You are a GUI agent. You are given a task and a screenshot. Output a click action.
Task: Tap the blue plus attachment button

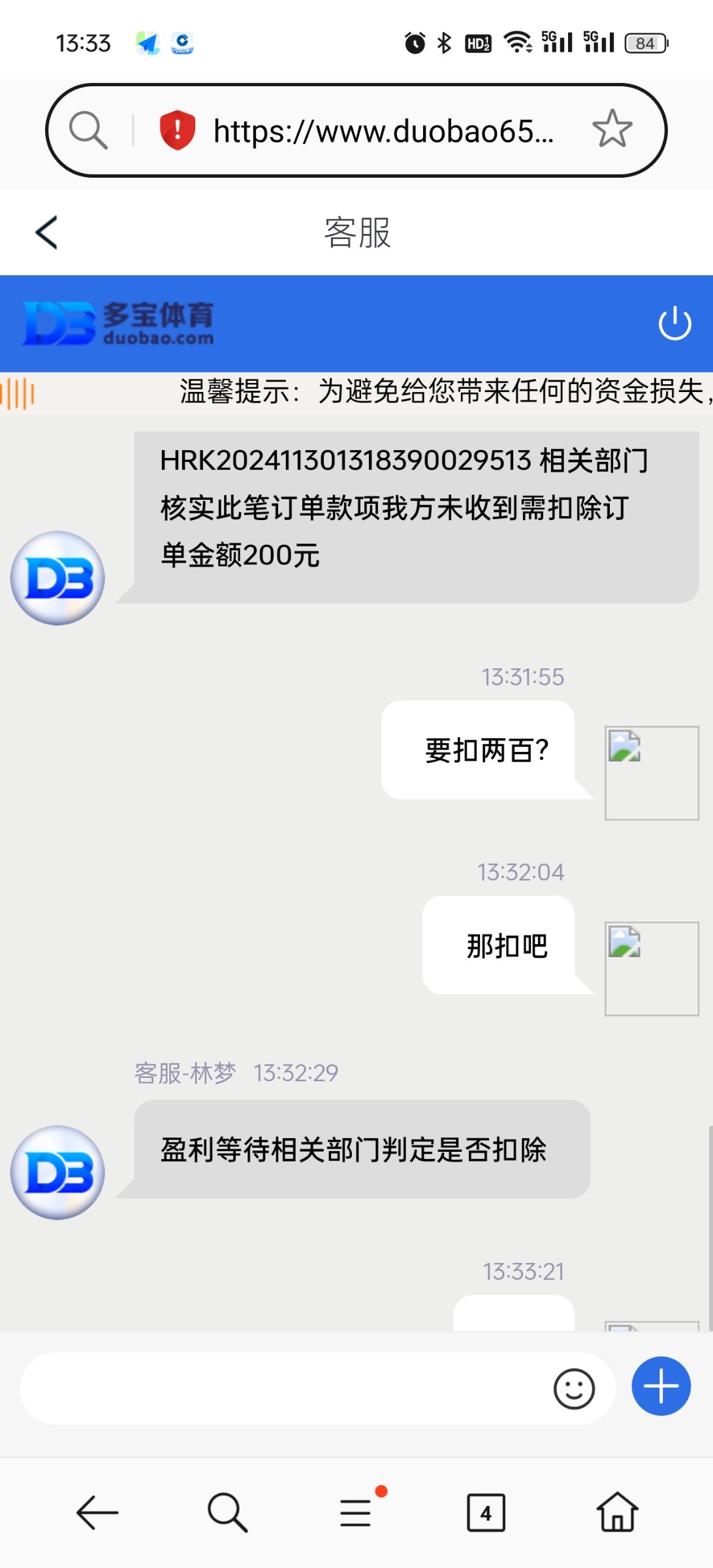click(661, 1386)
